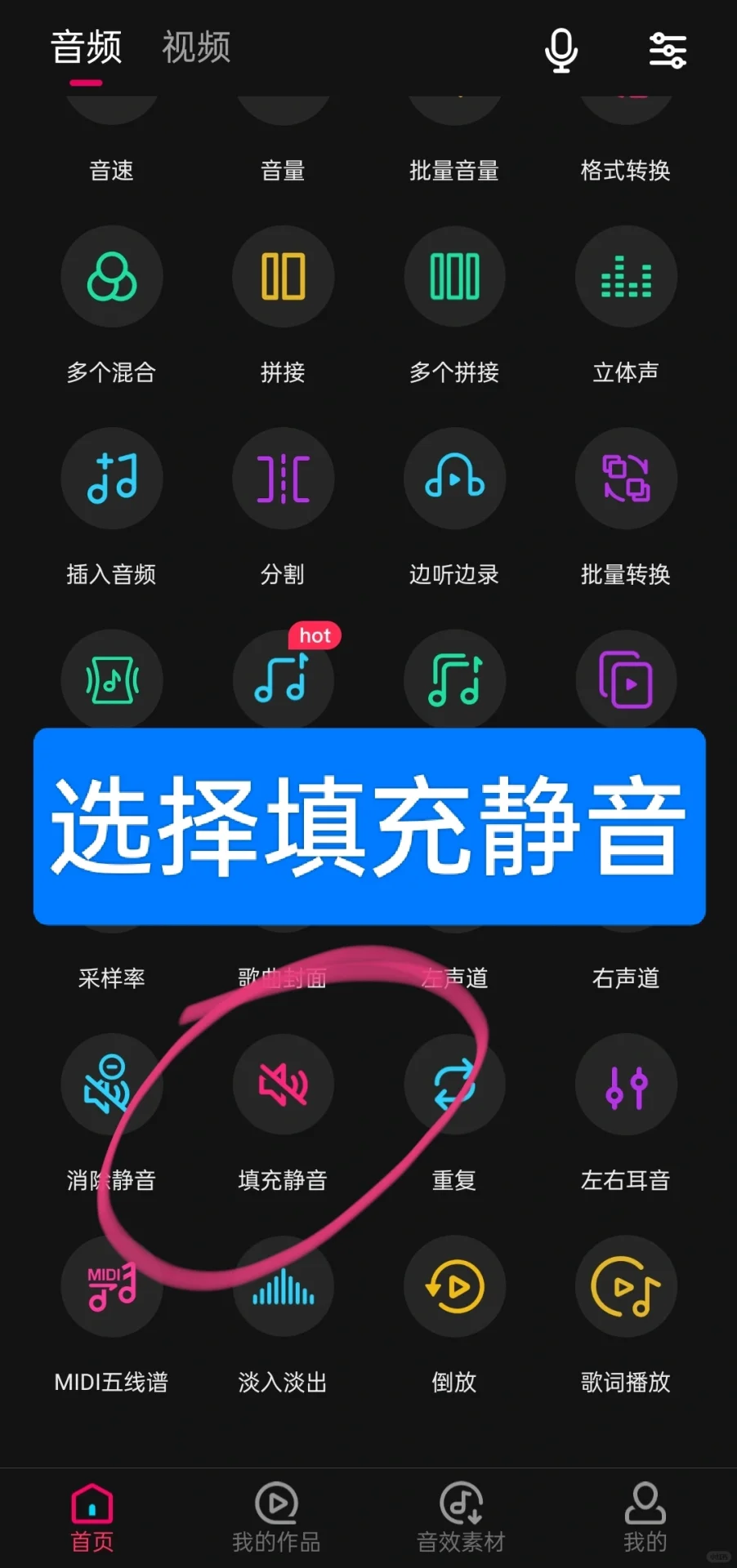This screenshot has height=1568, width=737.
Task: Choose the 插入音频 tool
Action: (x=112, y=479)
